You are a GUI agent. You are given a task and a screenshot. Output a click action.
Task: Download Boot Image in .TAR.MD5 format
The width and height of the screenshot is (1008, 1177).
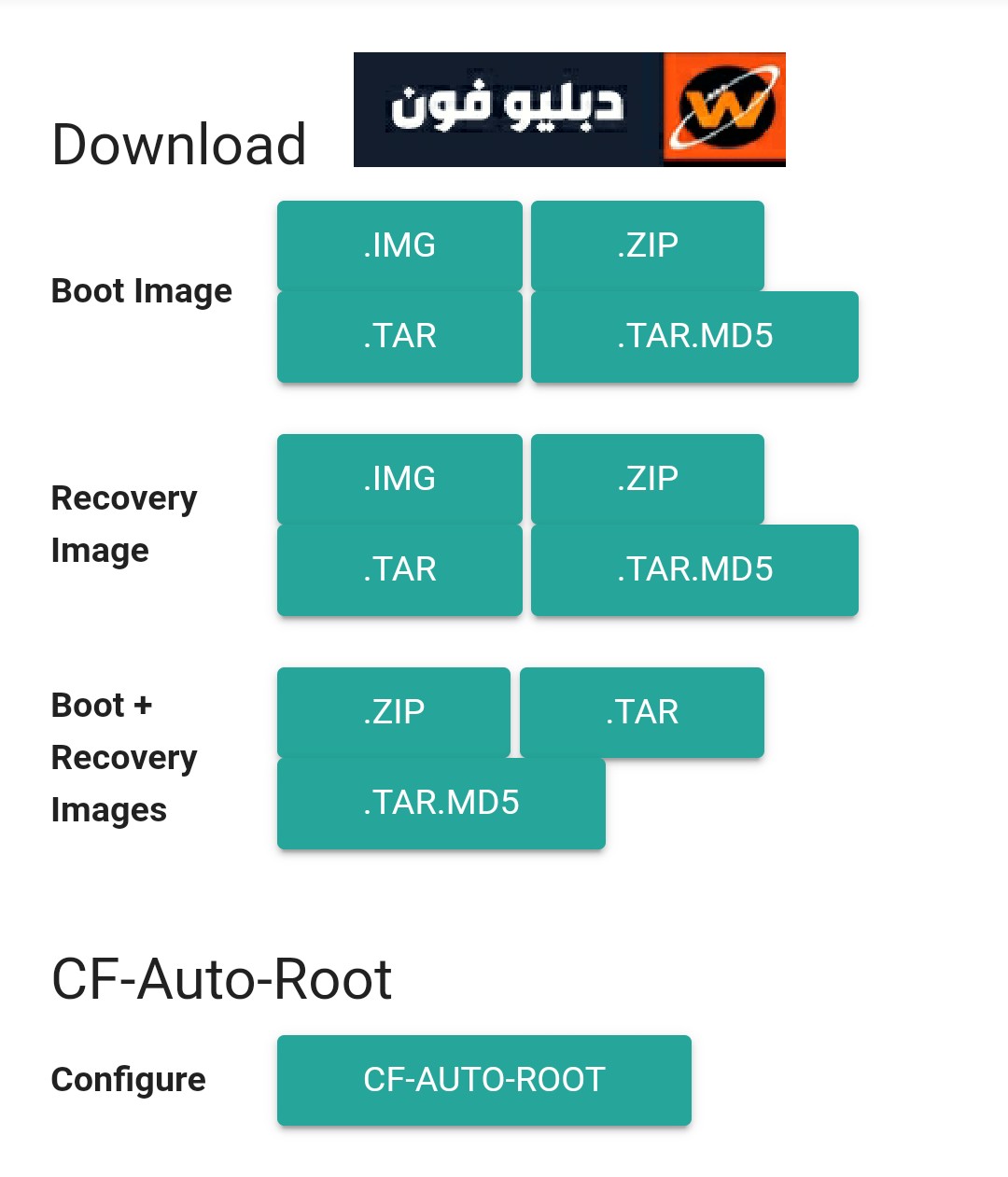pos(694,336)
